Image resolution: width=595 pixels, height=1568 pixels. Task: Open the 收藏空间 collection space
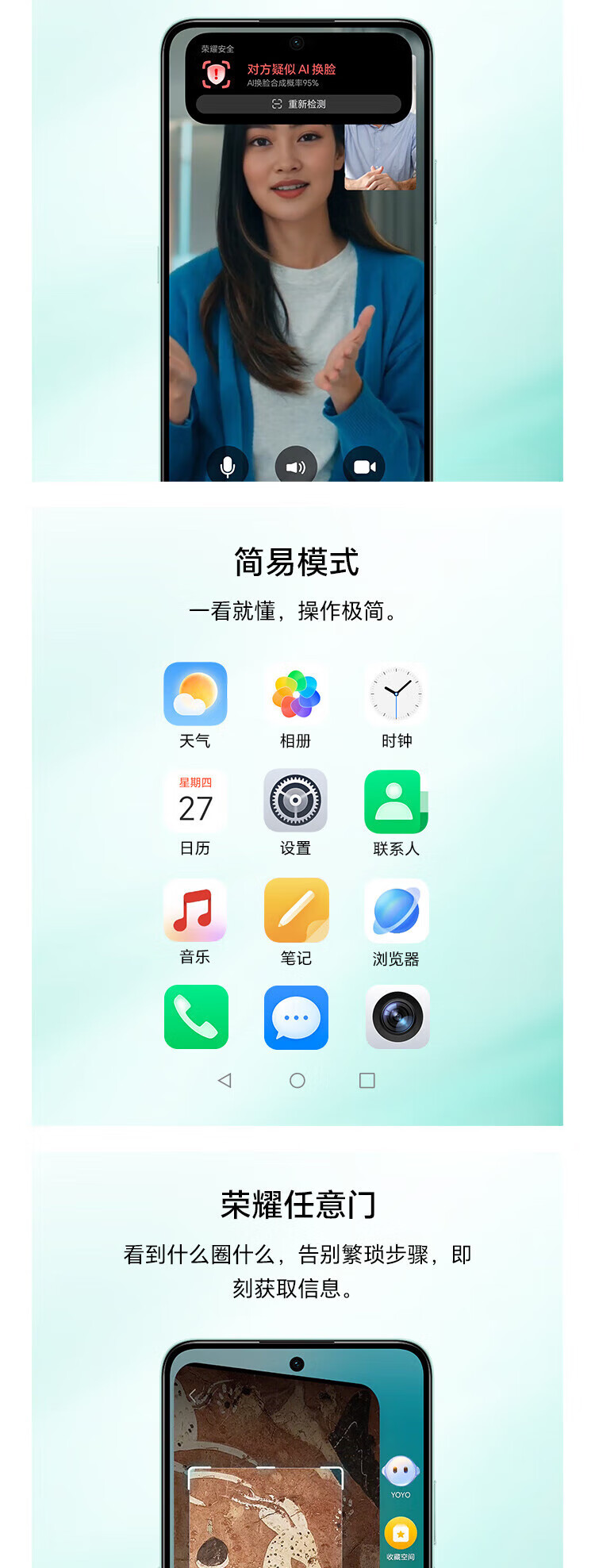pyautogui.click(x=402, y=1531)
